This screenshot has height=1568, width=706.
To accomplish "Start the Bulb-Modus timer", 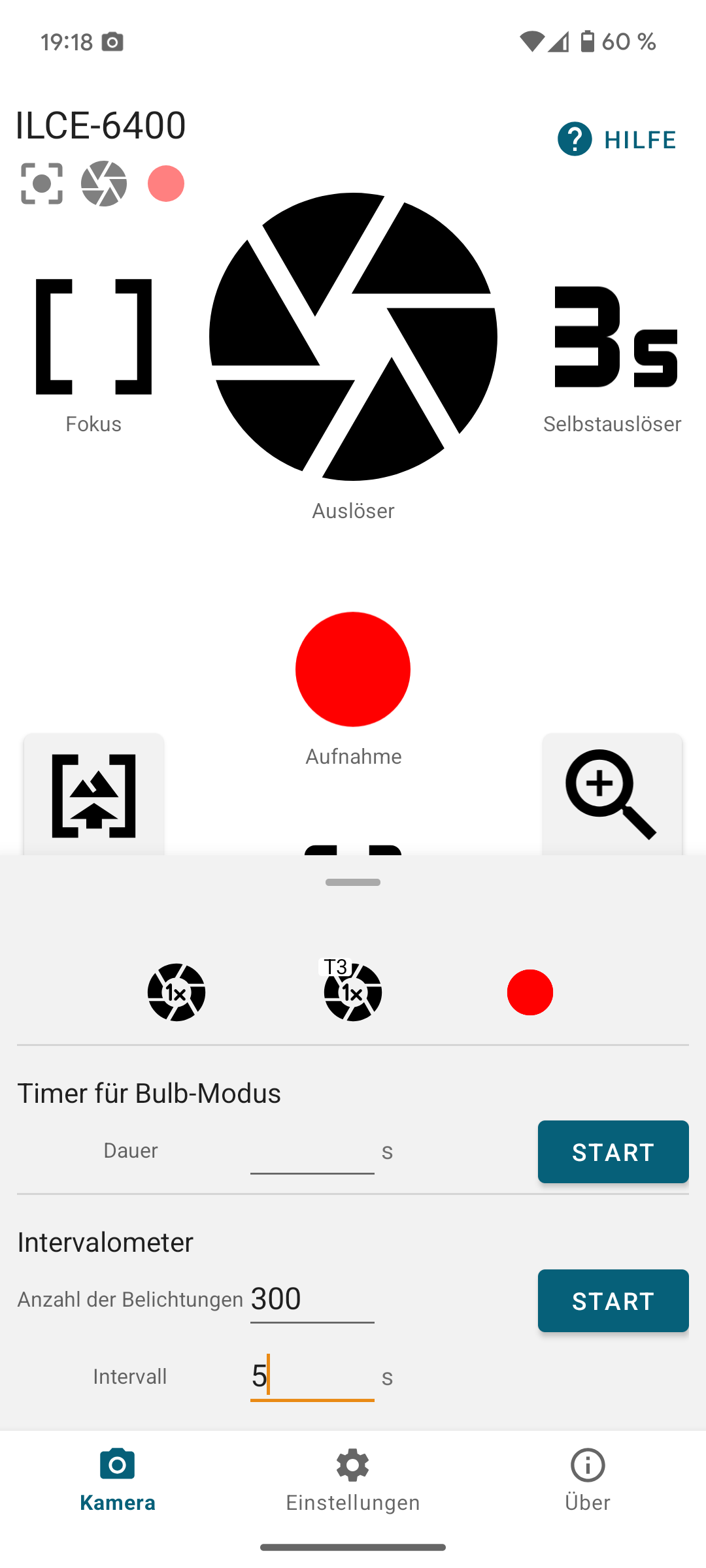I will tap(613, 1152).
